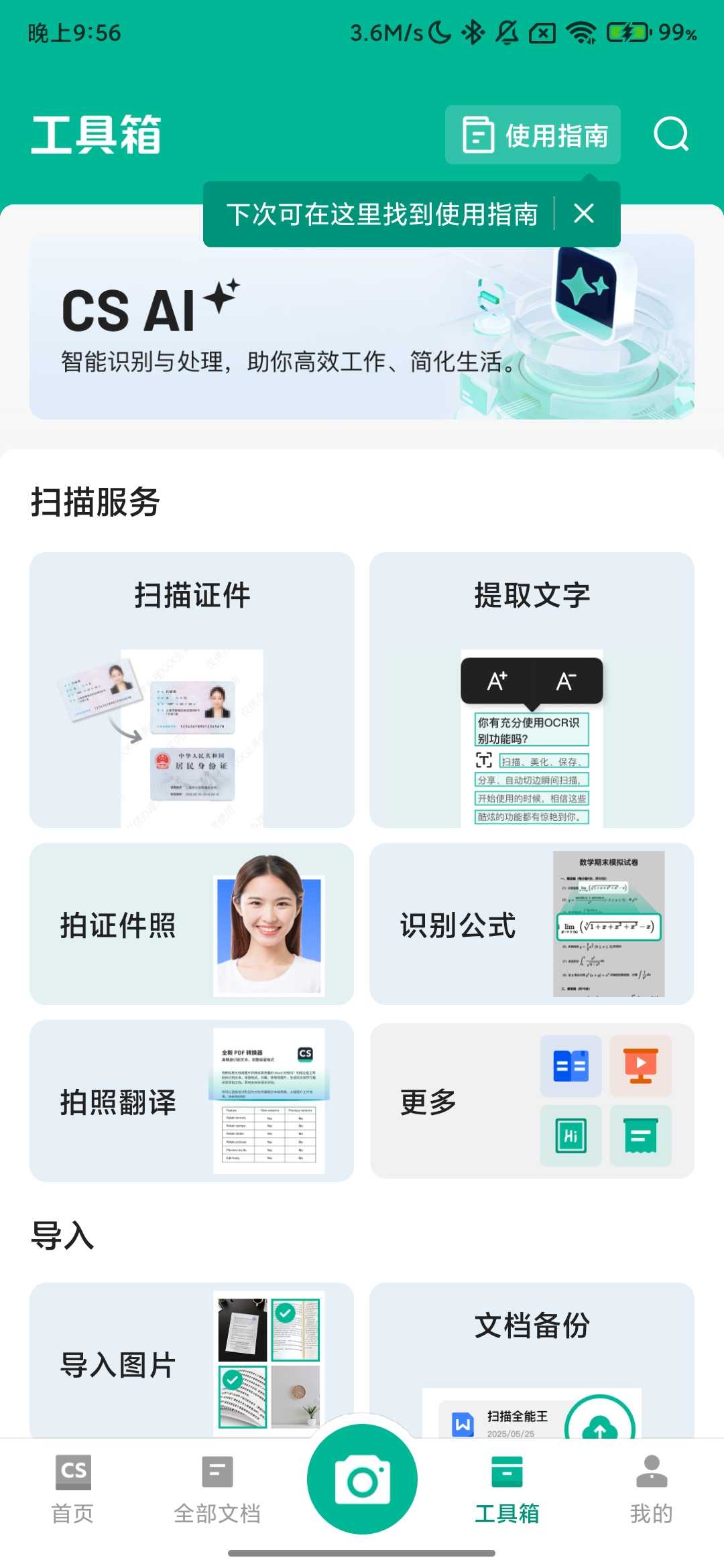
Task: Open 识别公式 tool
Action: (x=532, y=924)
